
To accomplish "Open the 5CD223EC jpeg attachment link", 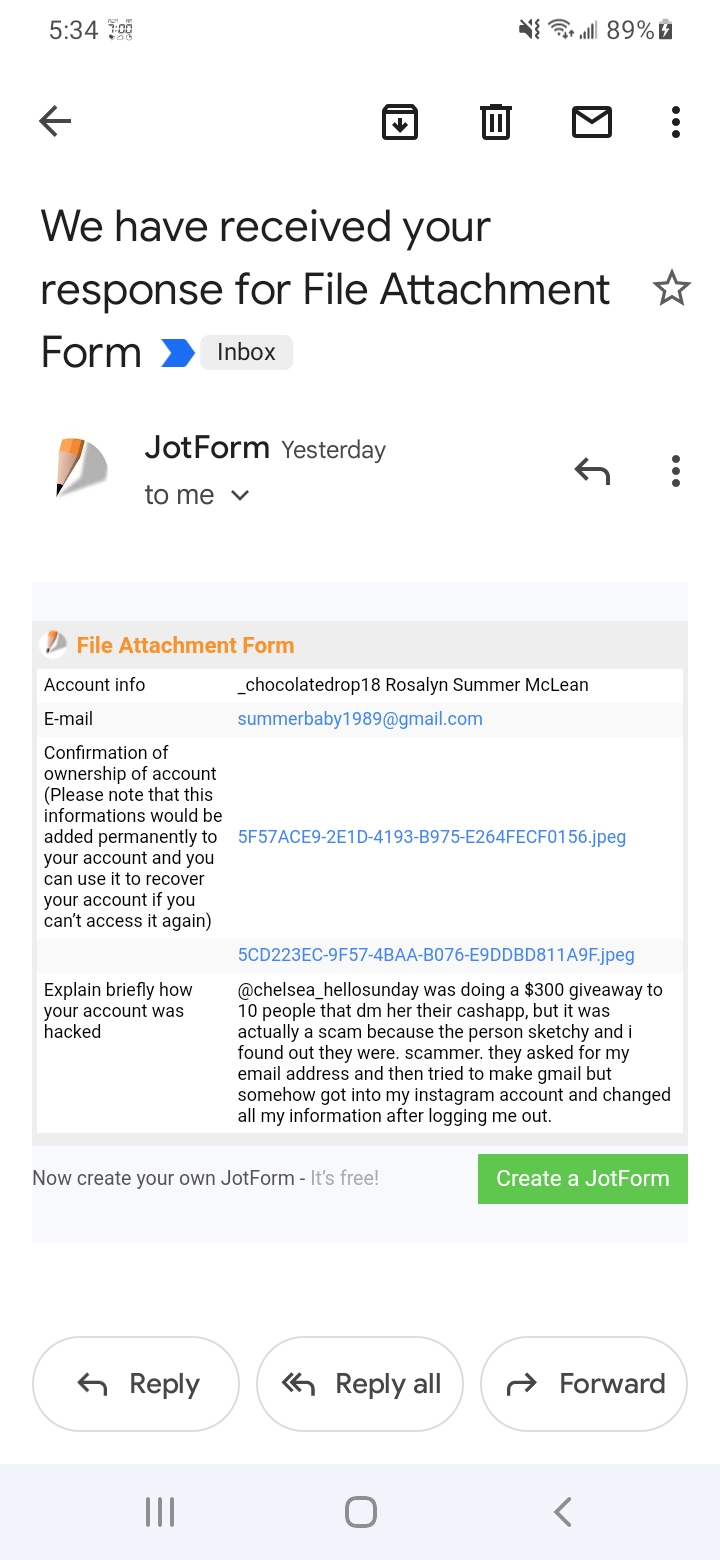I will pos(436,955).
